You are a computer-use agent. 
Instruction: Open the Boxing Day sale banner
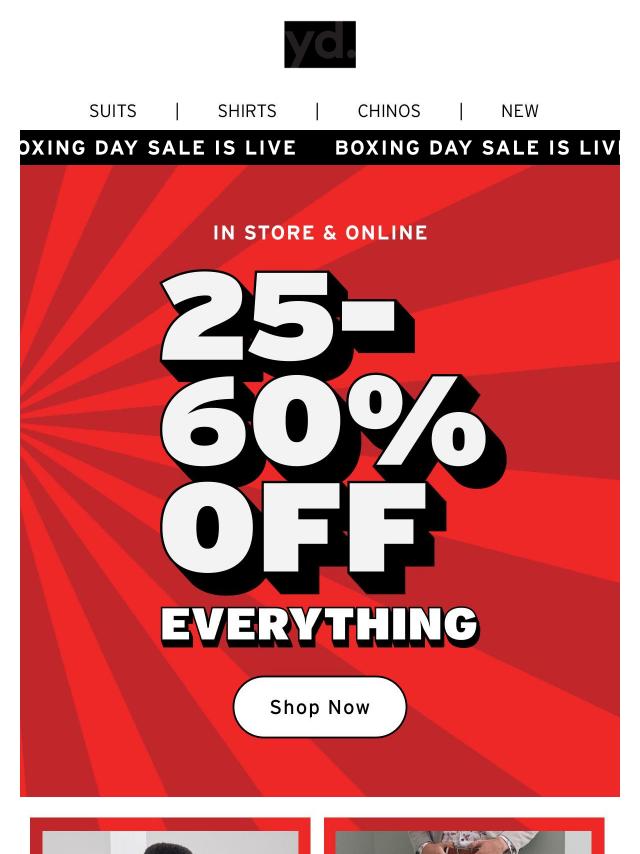[320, 148]
